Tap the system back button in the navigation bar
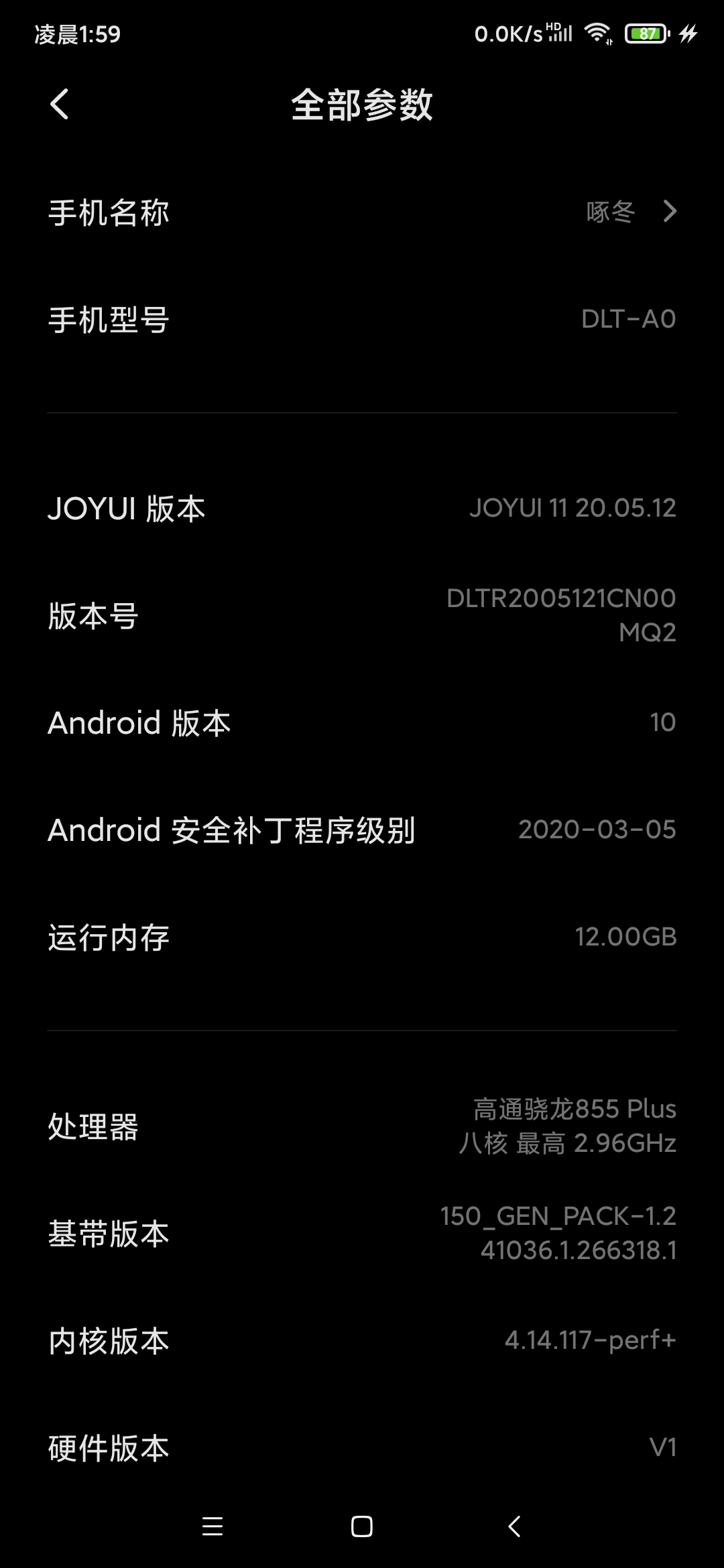This screenshot has width=724, height=1568. tap(514, 1526)
